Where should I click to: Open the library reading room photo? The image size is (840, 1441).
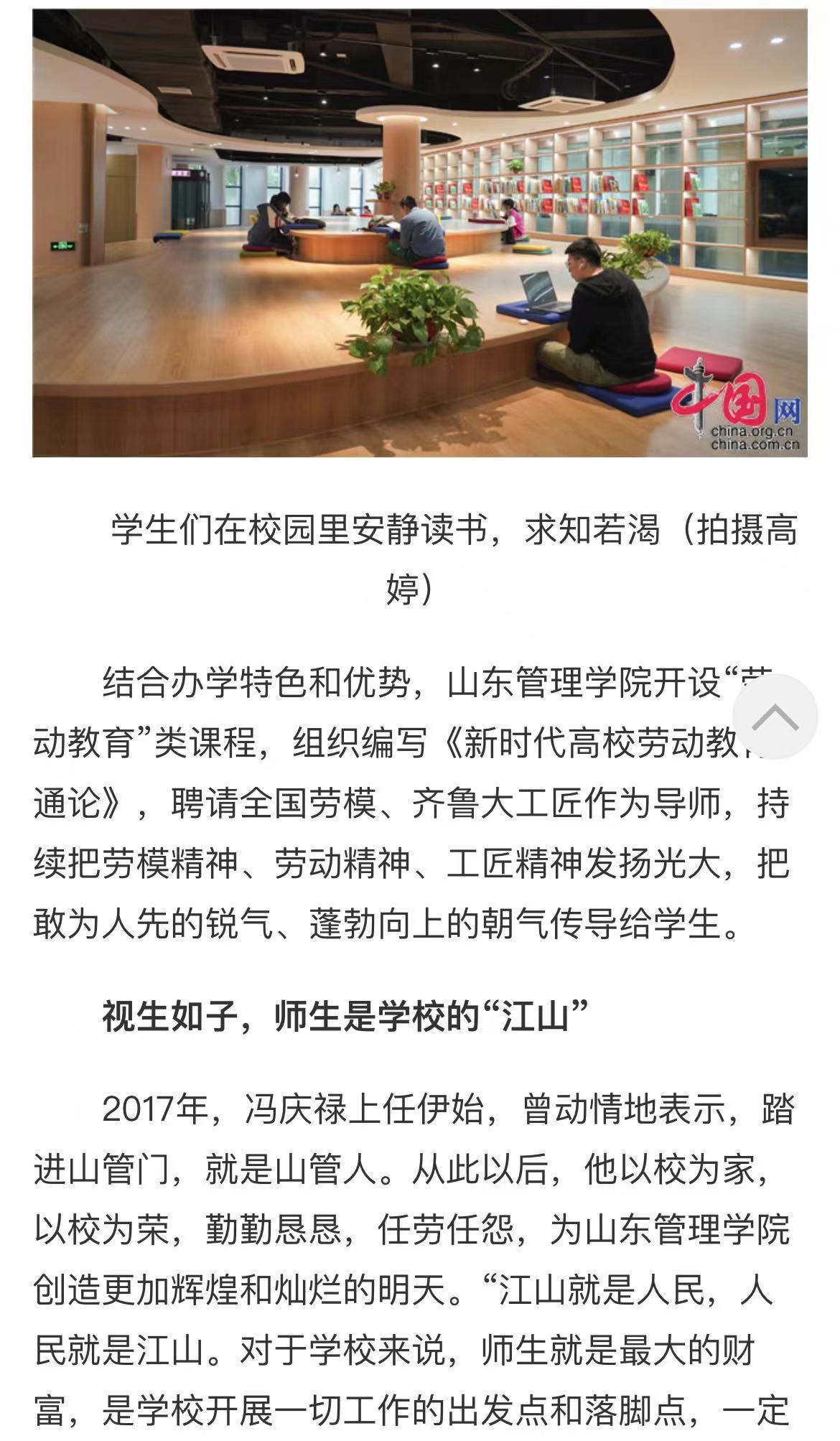(x=420, y=233)
